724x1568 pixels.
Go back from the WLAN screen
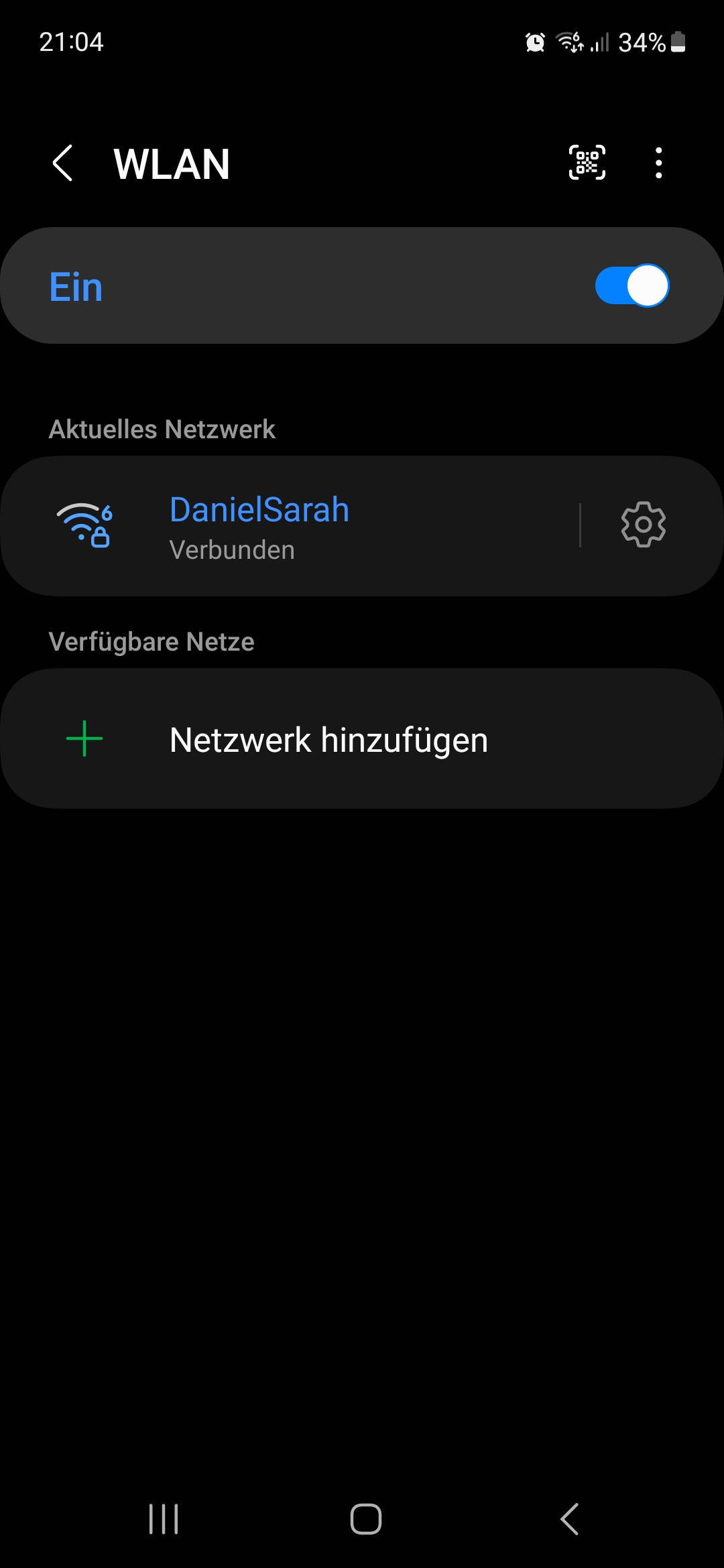coord(62,163)
